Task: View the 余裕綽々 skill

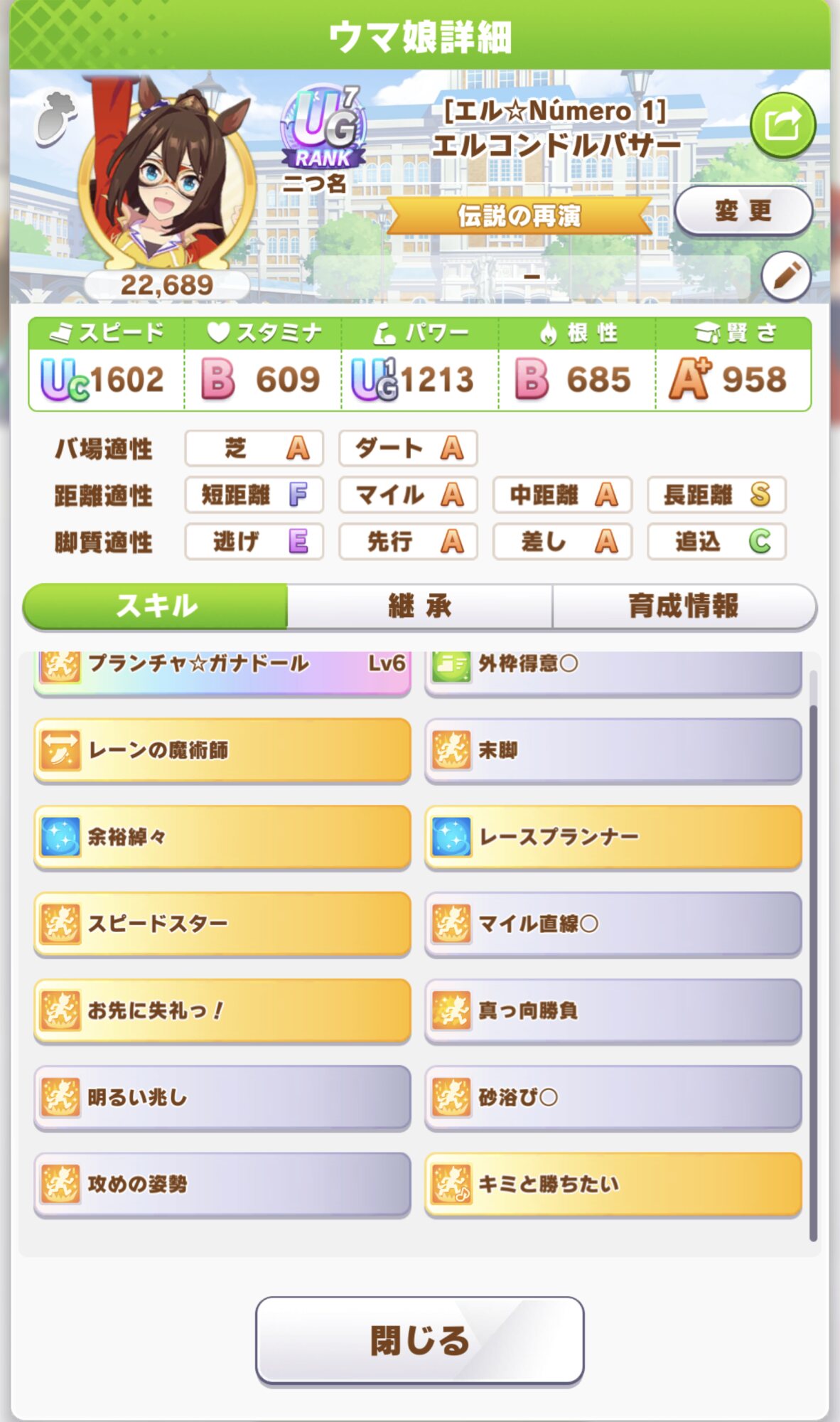Action: (222, 837)
